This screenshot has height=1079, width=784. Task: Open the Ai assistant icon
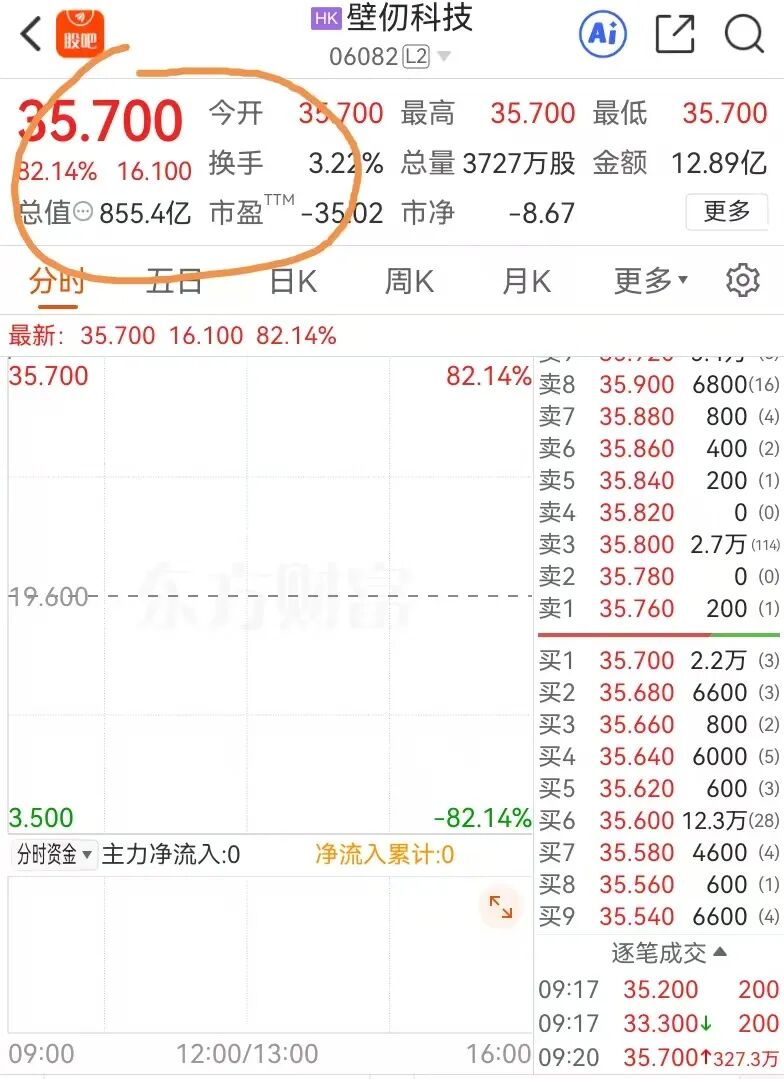pos(603,35)
